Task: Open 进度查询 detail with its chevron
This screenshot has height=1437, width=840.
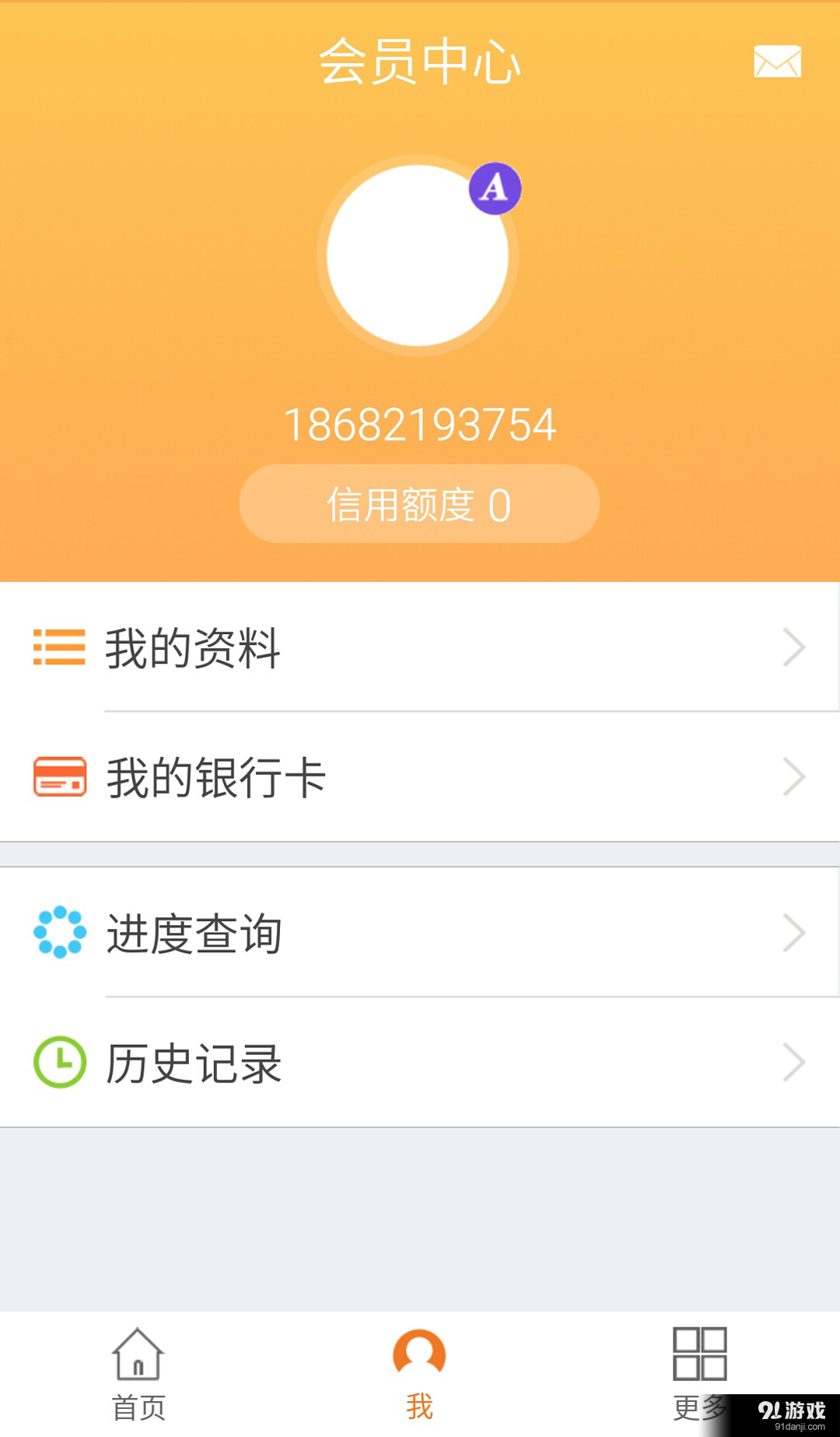Action: point(793,933)
